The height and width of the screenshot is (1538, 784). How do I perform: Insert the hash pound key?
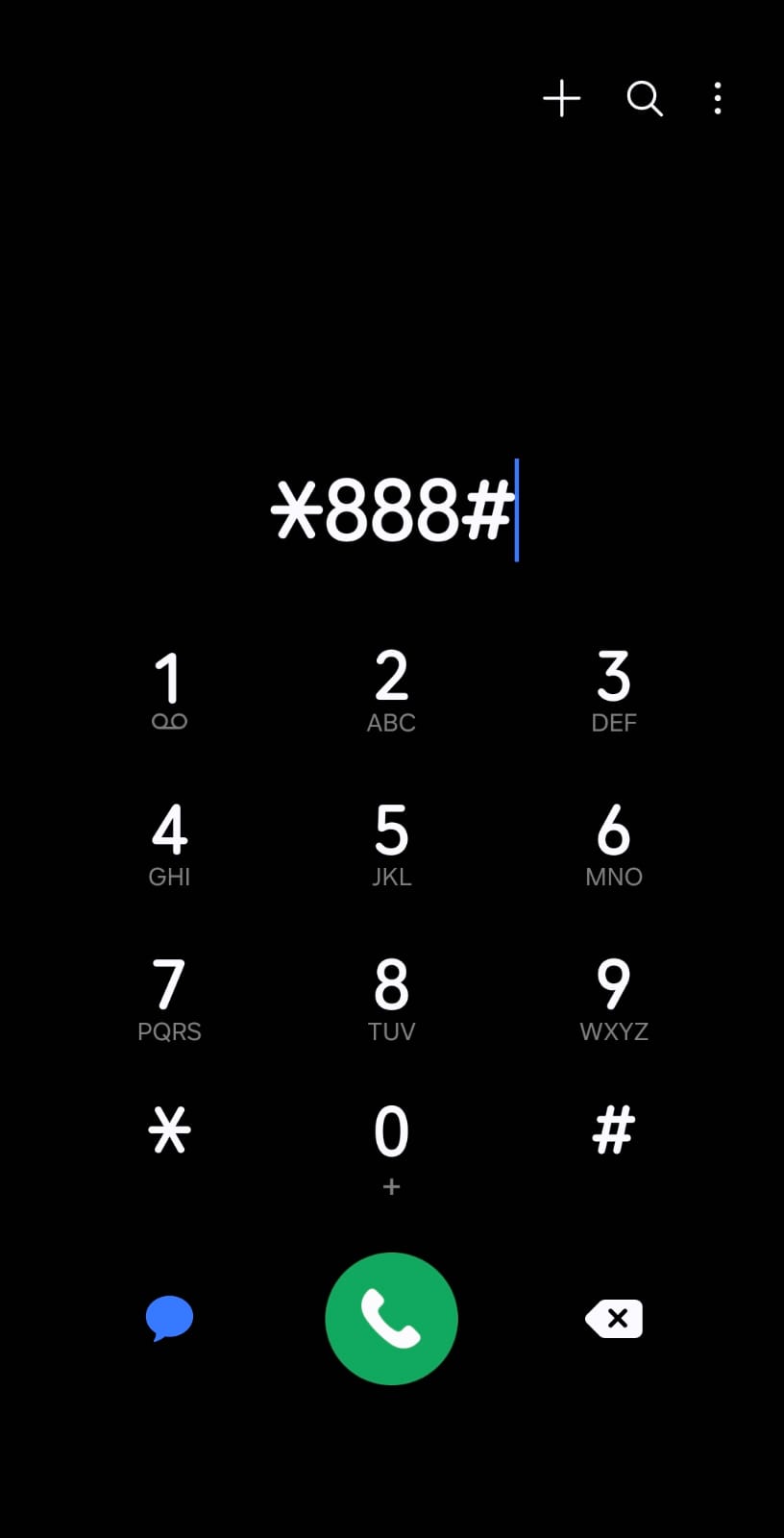tap(614, 1130)
